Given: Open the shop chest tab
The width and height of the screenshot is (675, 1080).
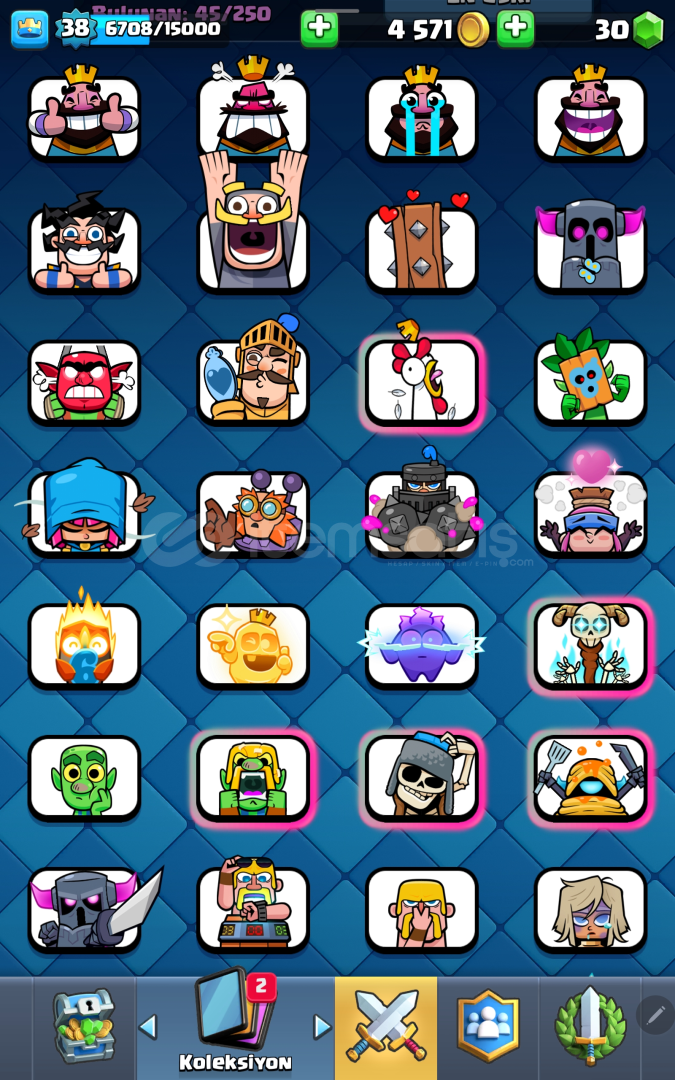Looking at the screenshot, I should click(x=83, y=1026).
